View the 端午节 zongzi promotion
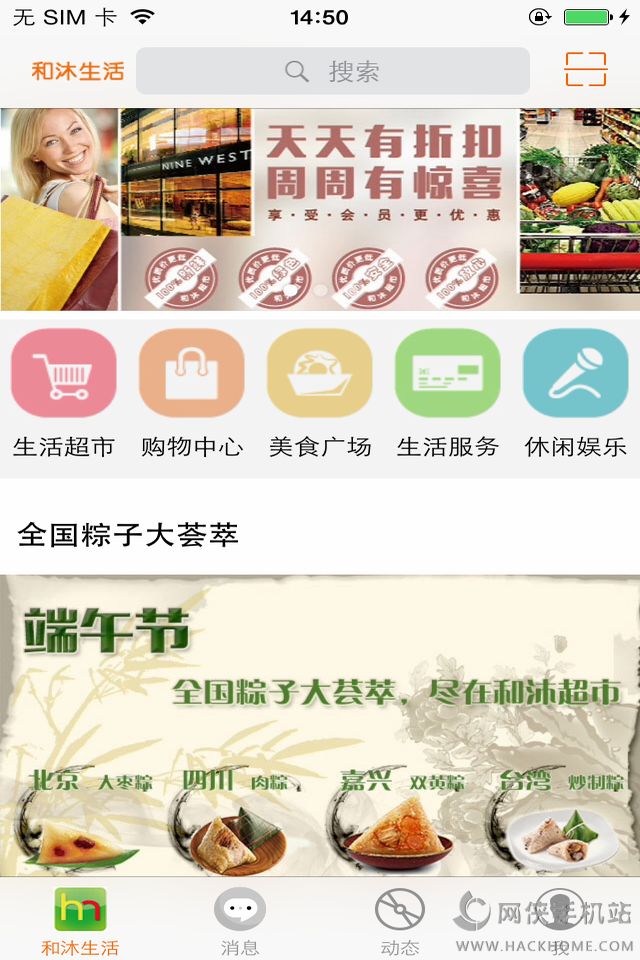 320,725
